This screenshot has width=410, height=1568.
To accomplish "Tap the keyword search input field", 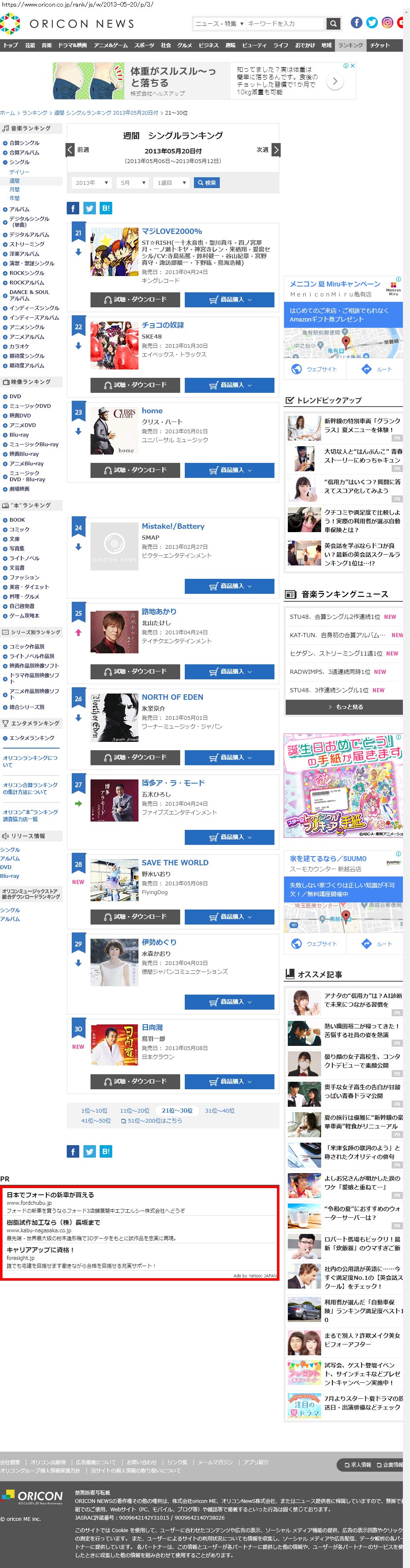I will [284, 24].
